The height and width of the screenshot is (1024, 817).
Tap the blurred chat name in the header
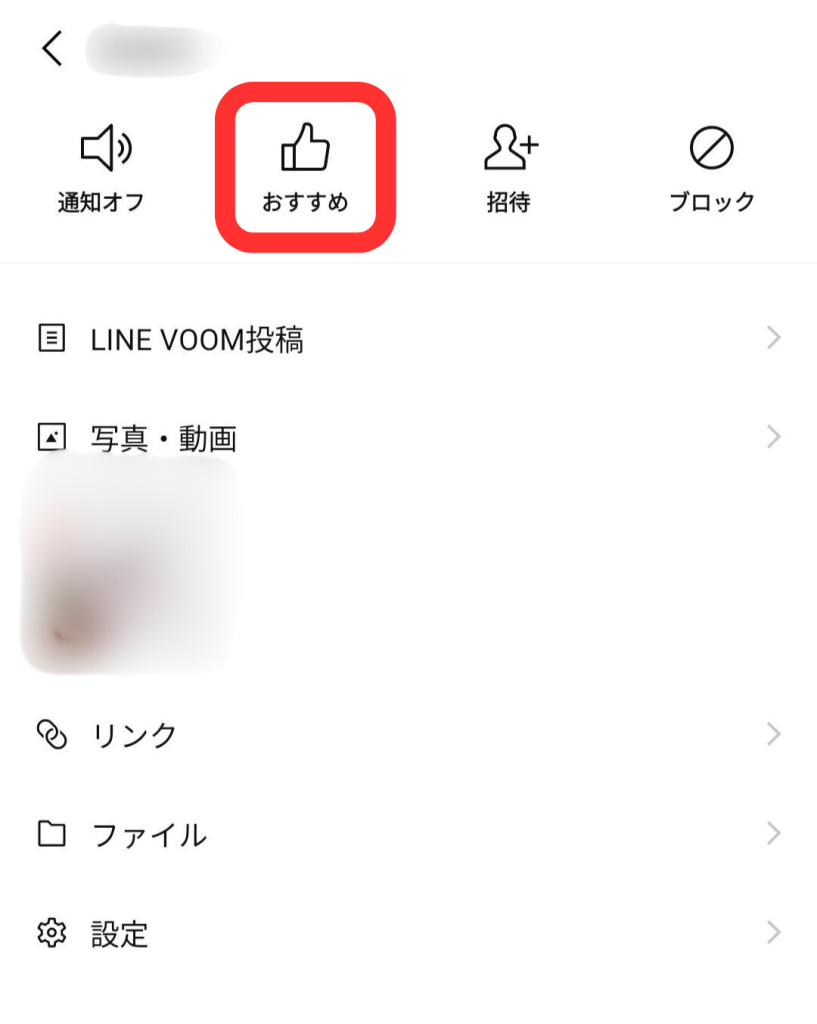(x=150, y=50)
